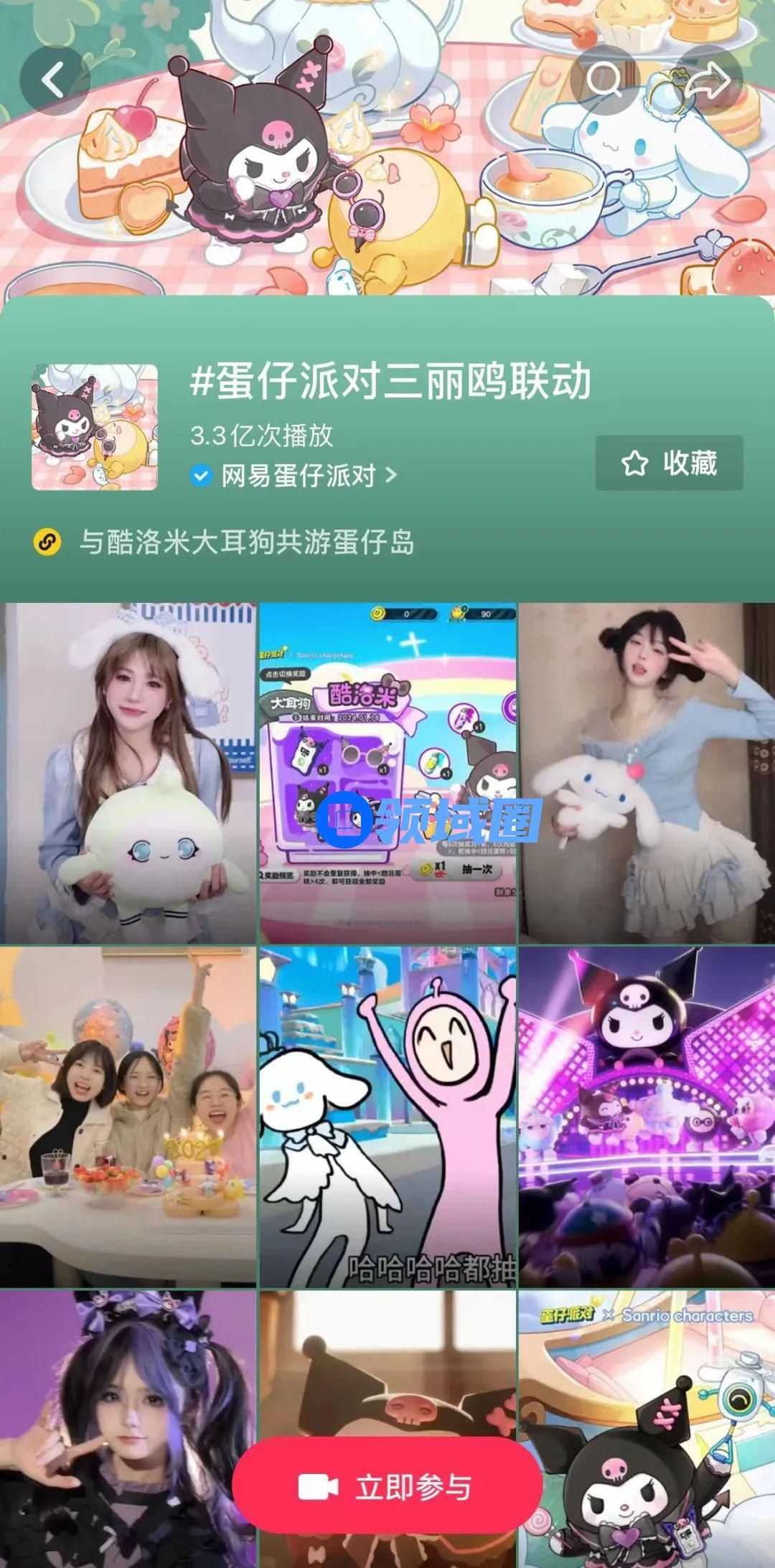Share this hashtag topic page
This screenshot has height=1568, width=775.
707,80
